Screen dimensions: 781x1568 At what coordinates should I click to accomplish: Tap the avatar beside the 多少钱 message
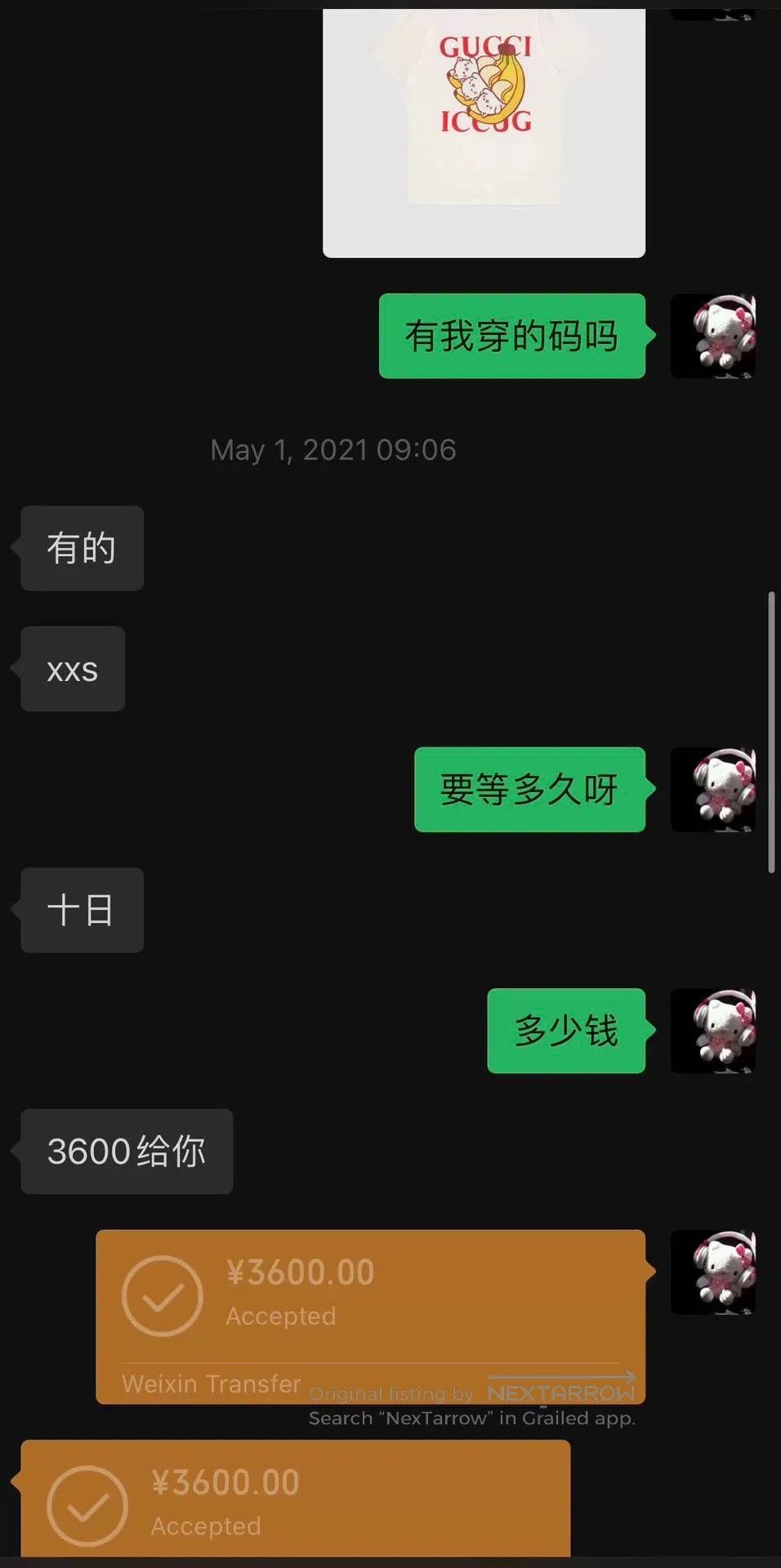[x=713, y=1031]
